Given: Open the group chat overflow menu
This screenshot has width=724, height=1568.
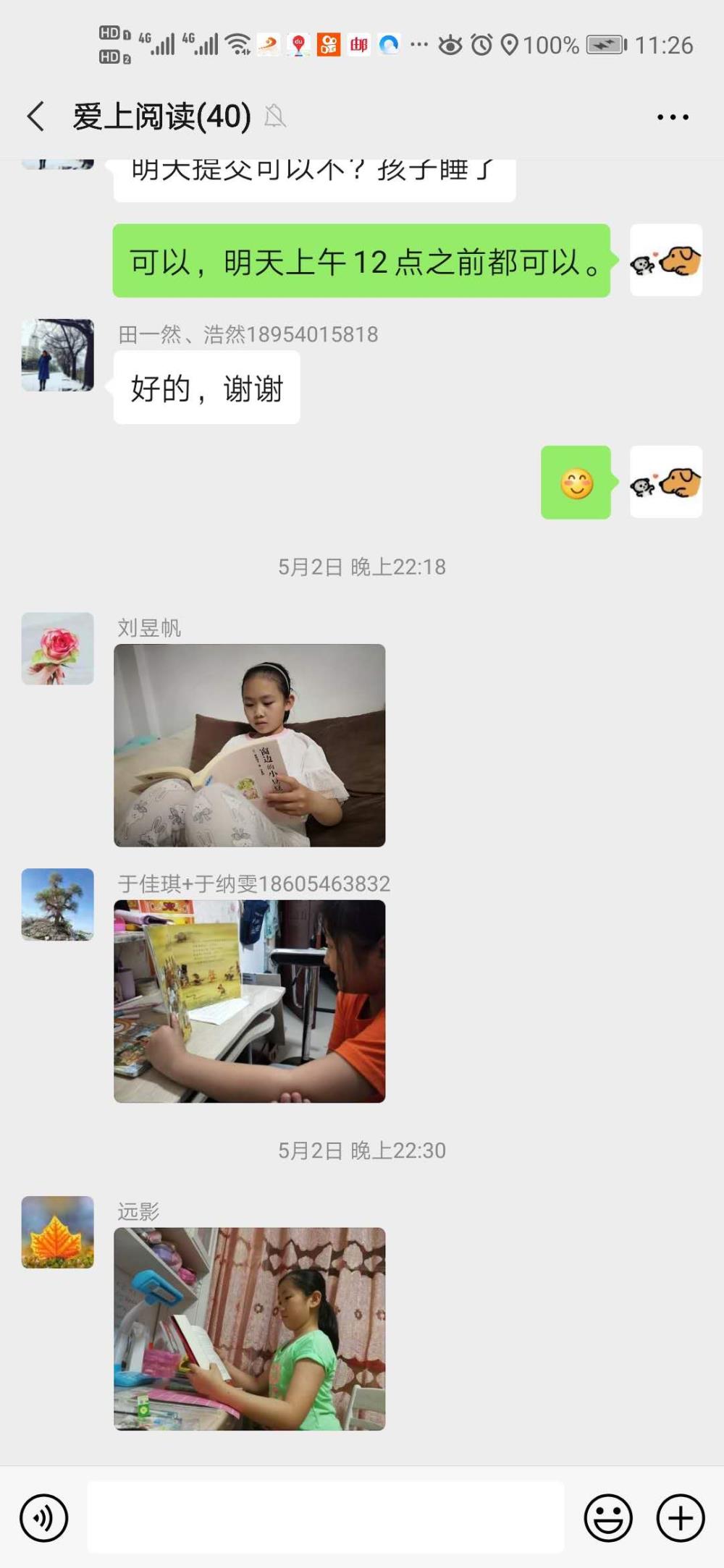Looking at the screenshot, I should click(x=673, y=117).
